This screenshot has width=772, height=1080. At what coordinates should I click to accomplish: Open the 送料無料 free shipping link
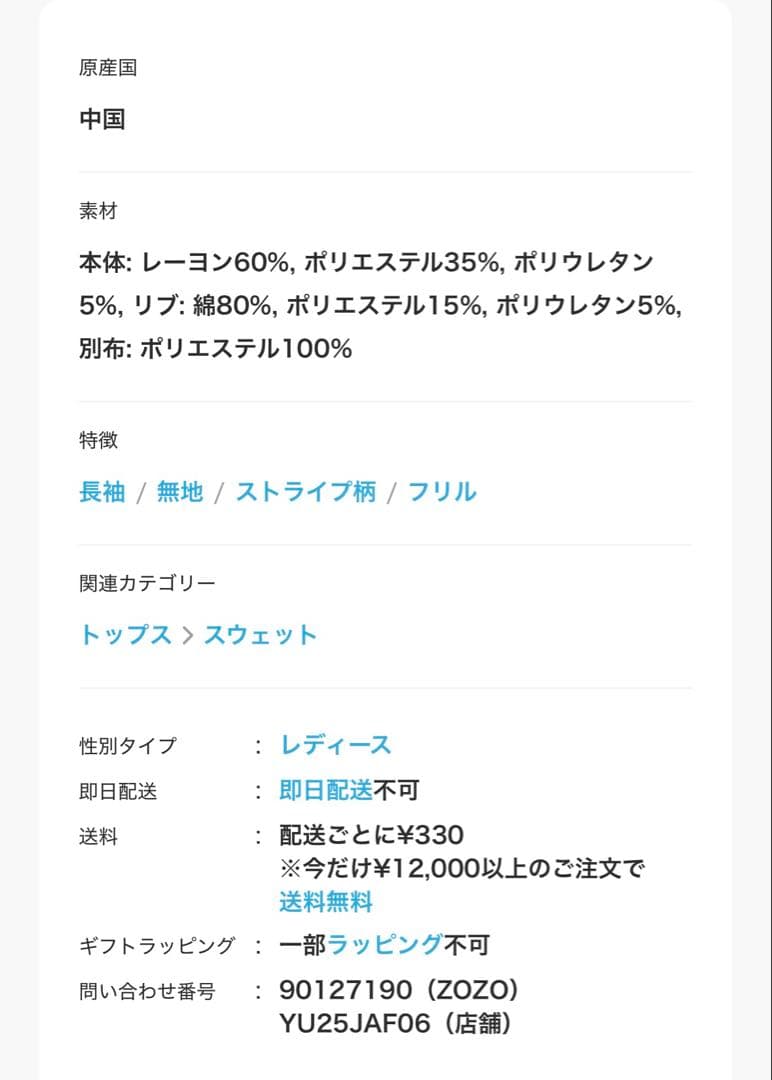tap(325, 903)
